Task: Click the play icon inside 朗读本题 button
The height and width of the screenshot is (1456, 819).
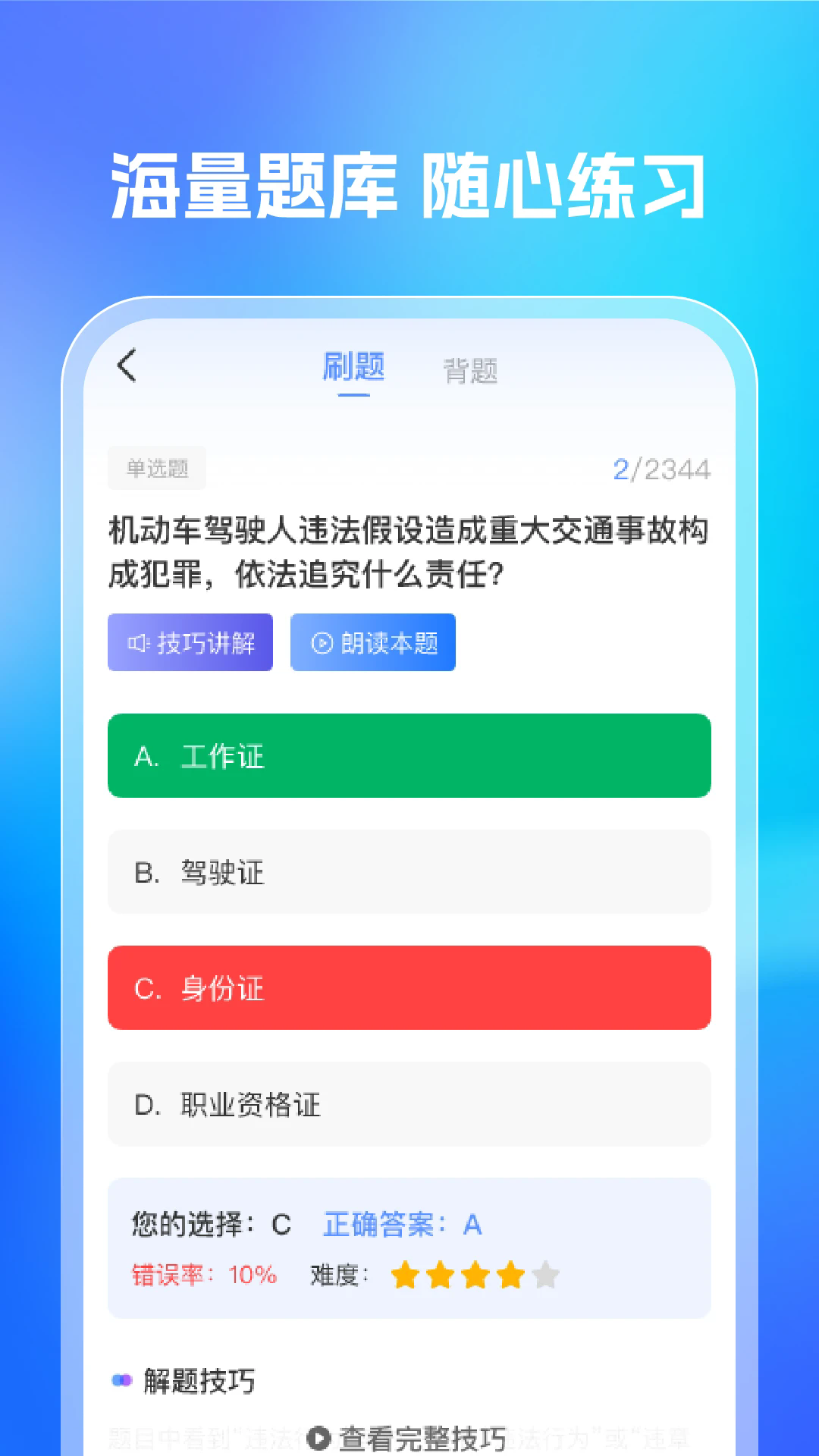Action: click(322, 642)
